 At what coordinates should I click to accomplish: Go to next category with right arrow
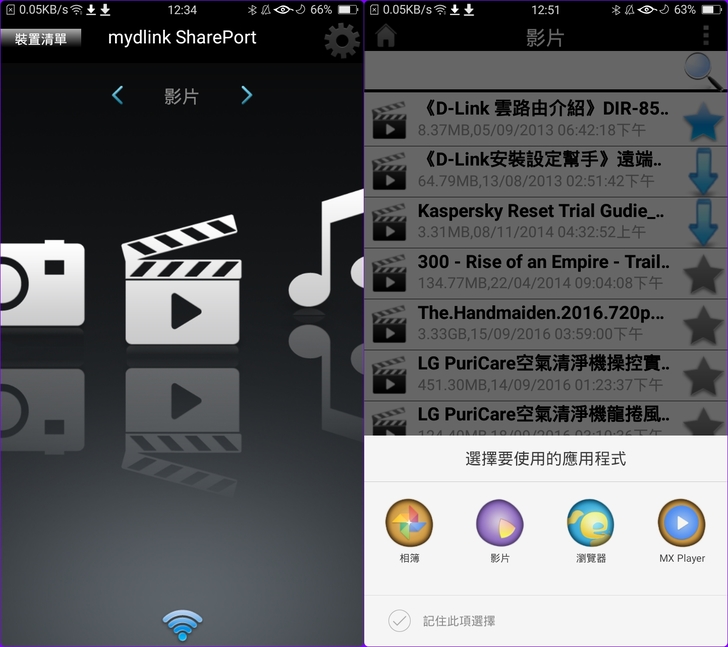point(246,96)
